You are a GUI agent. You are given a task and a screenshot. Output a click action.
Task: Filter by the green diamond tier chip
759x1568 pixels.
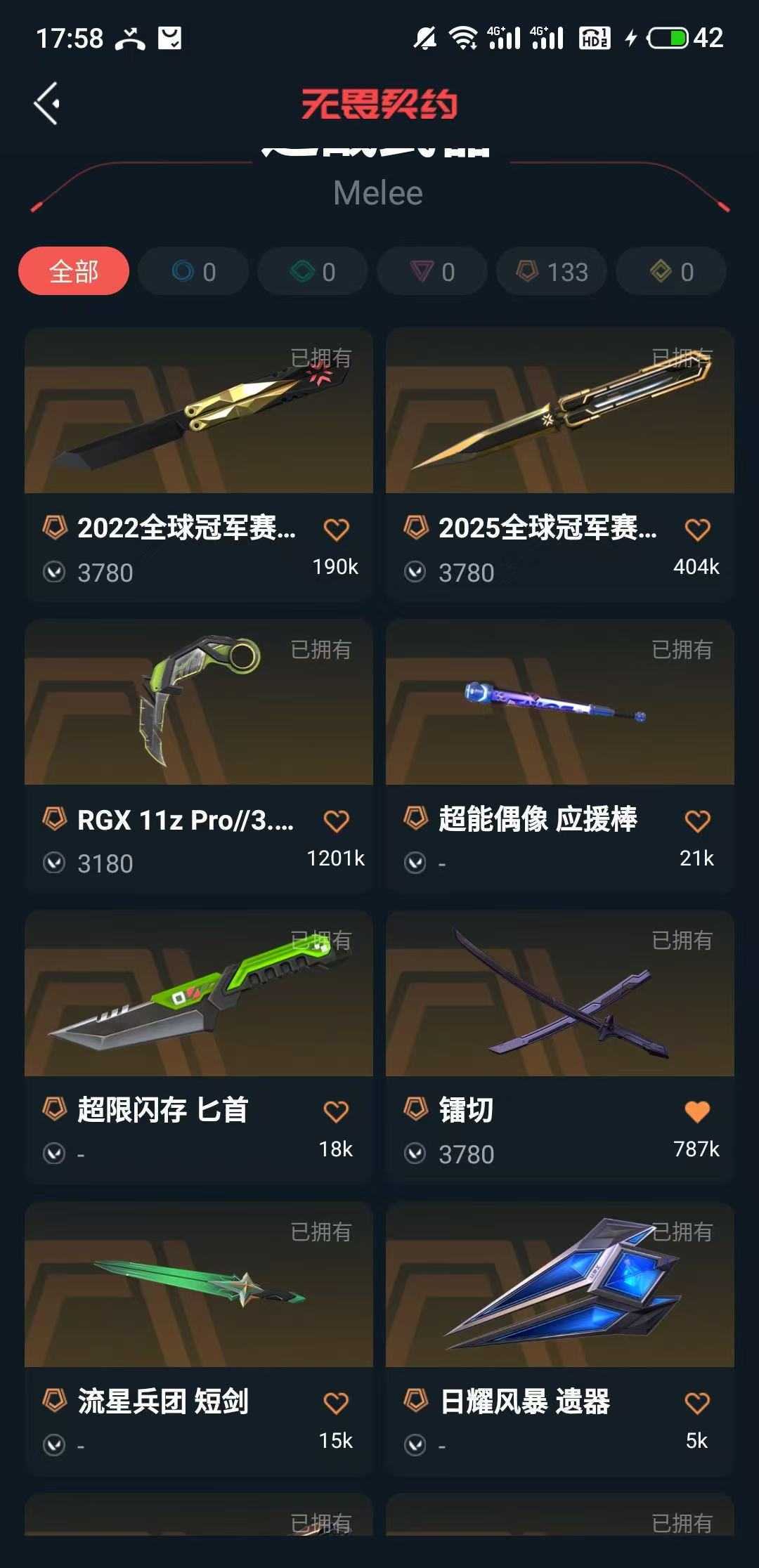313,271
